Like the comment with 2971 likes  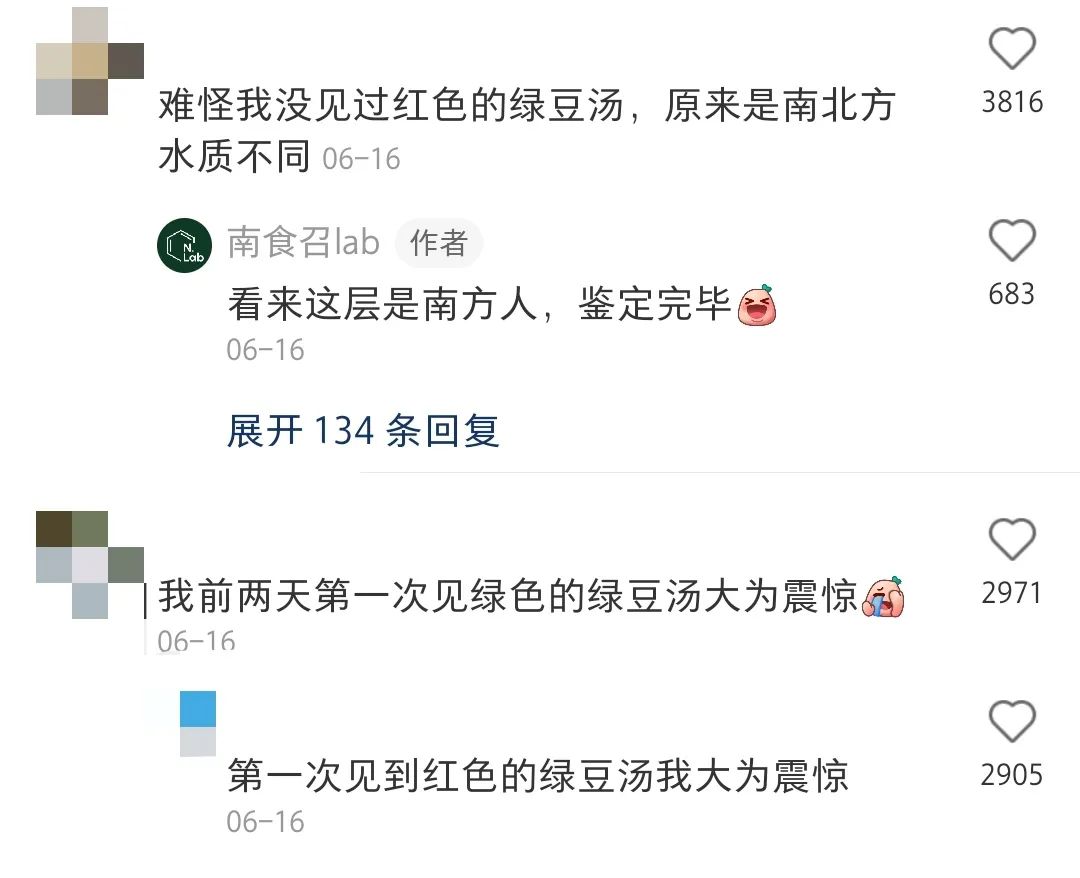click(1011, 541)
